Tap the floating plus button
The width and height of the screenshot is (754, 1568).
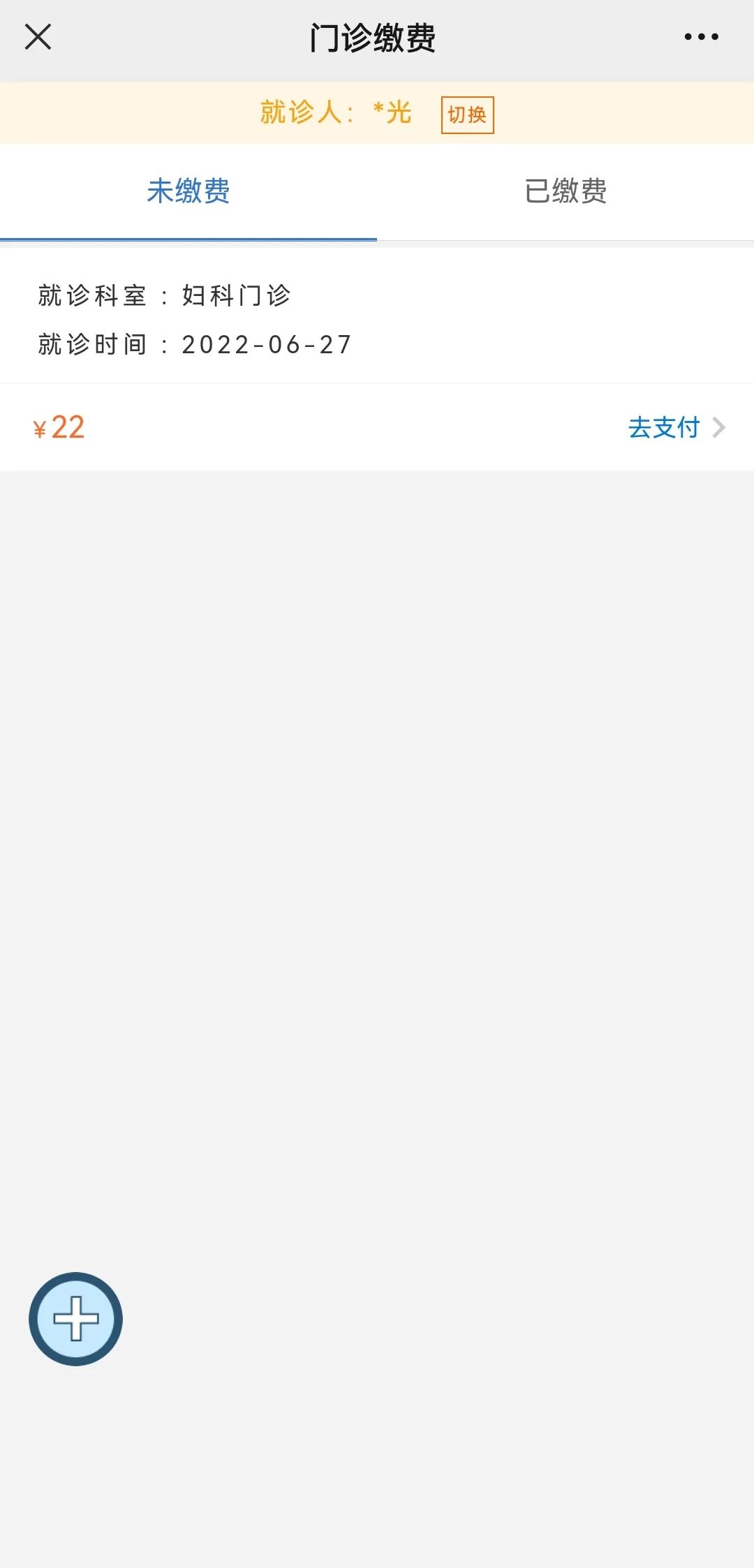click(x=75, y=1319)
